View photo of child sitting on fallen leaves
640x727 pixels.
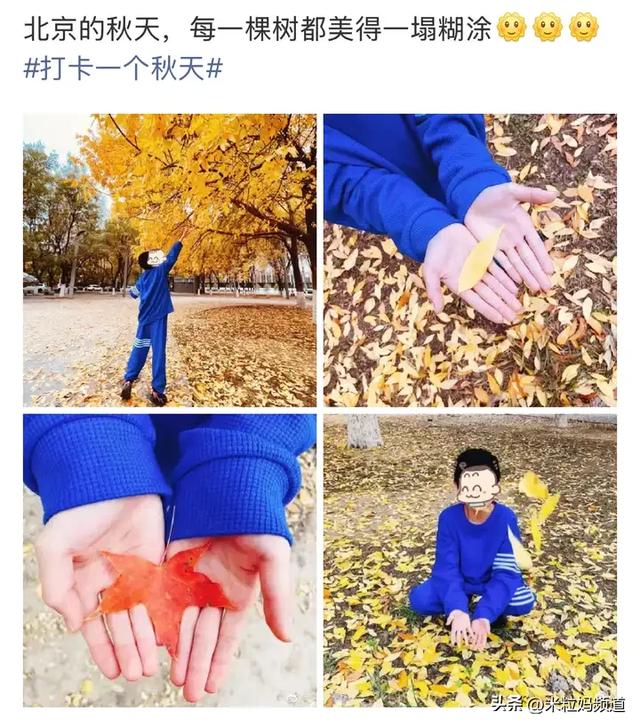point(469,559)
